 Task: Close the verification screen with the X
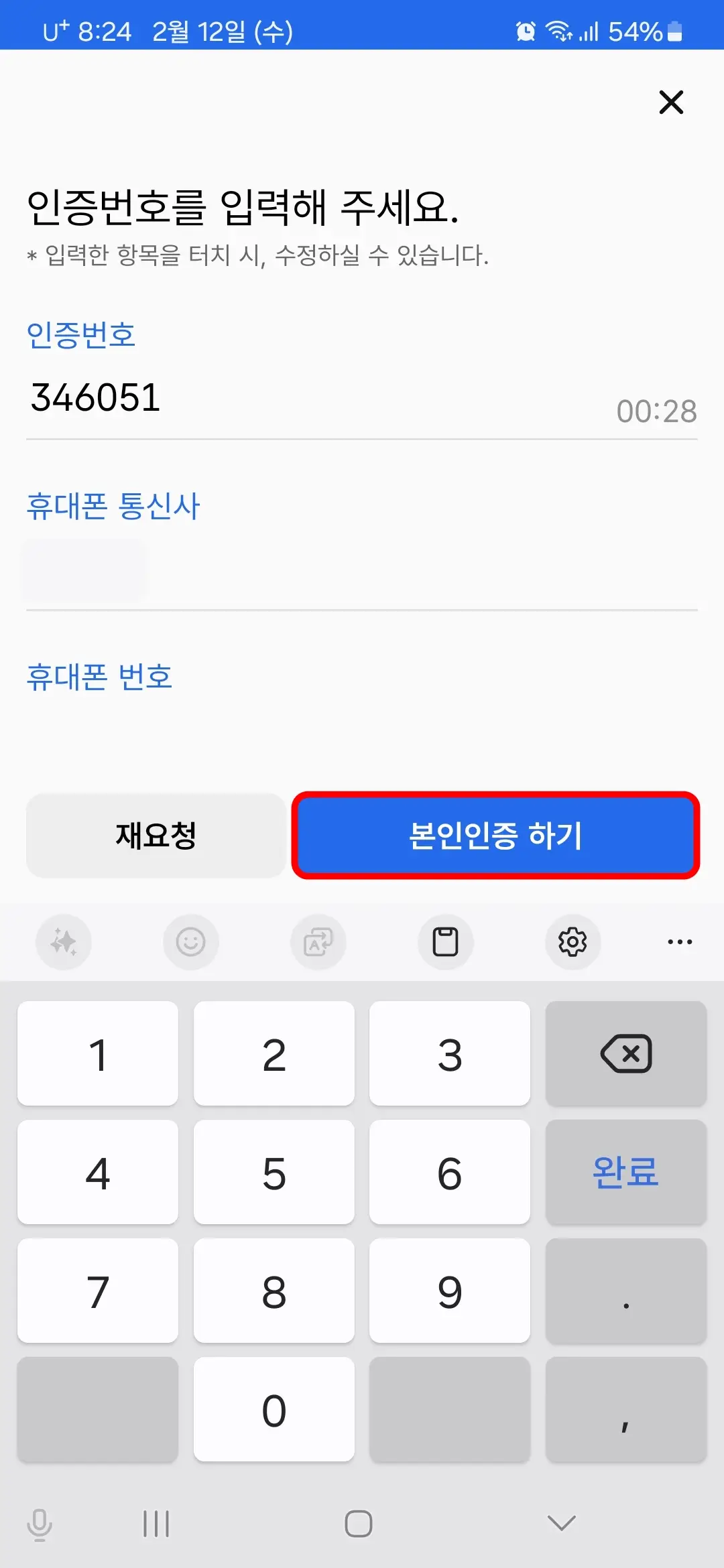click(671, 103)
